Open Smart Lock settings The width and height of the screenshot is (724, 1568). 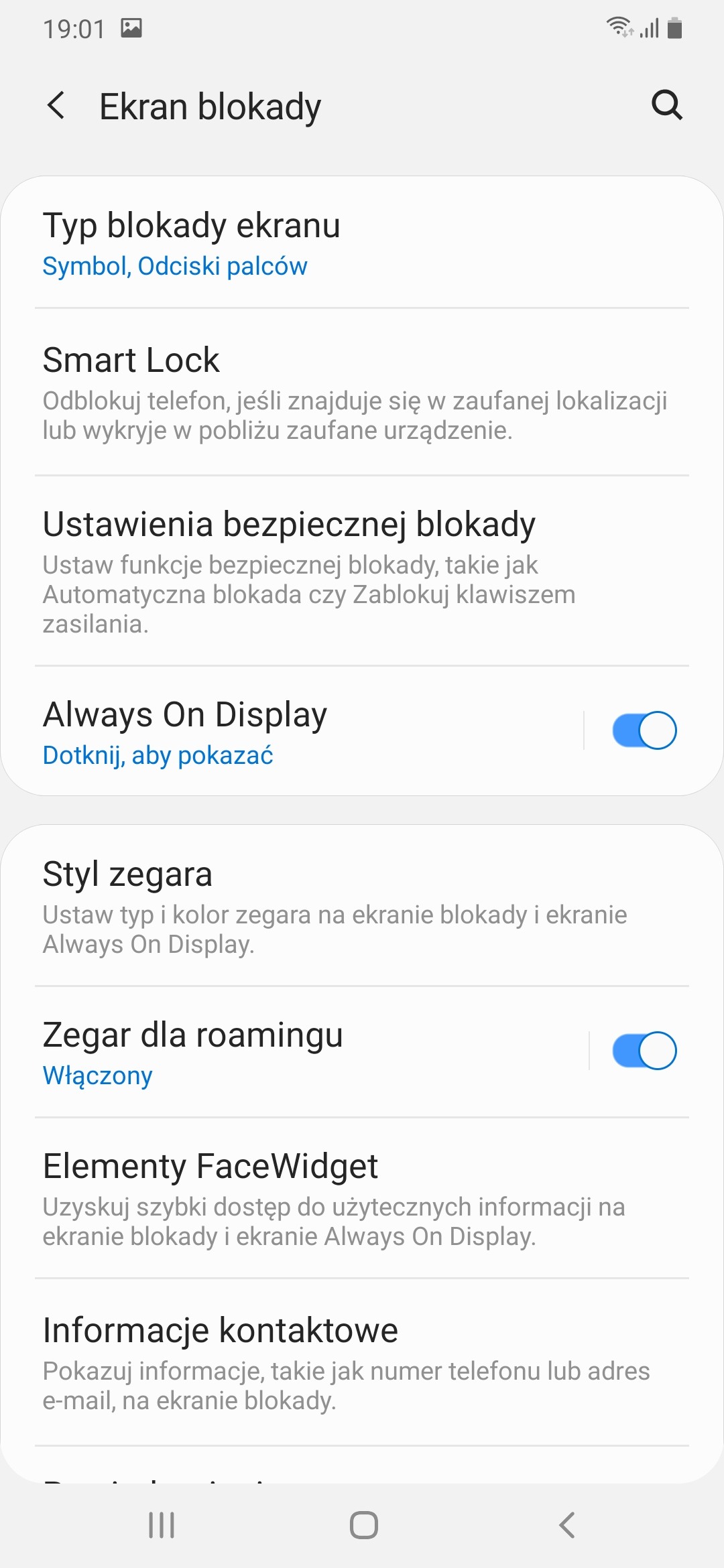[x=362, y=393]
